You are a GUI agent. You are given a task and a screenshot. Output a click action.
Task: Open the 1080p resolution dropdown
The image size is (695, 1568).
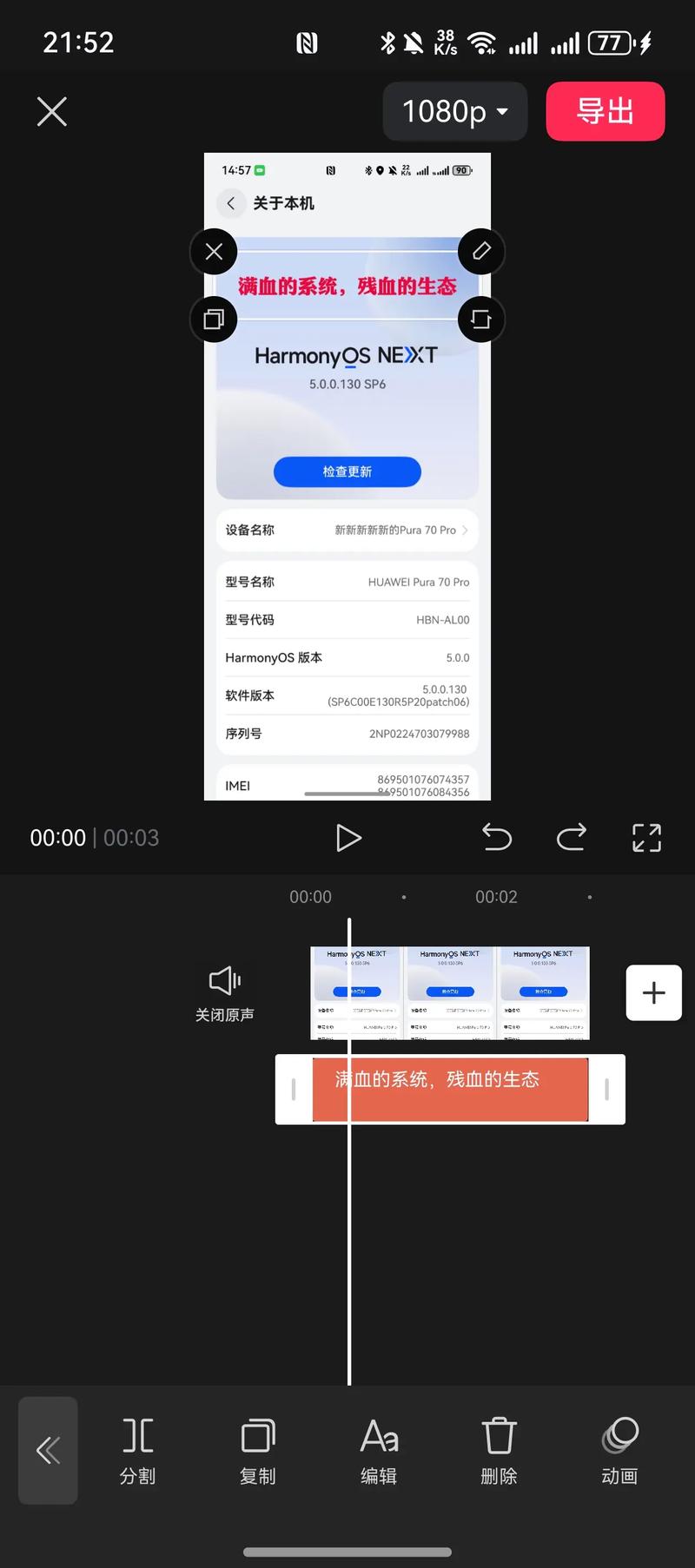(454, 111)
